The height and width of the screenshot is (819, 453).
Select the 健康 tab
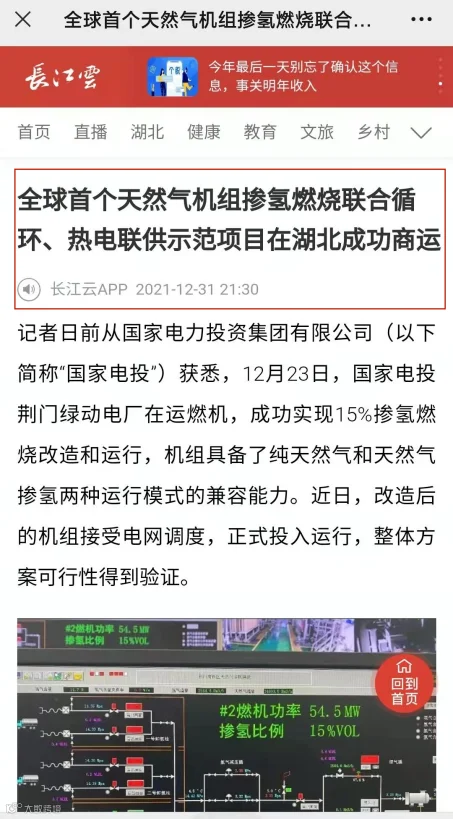204,132
